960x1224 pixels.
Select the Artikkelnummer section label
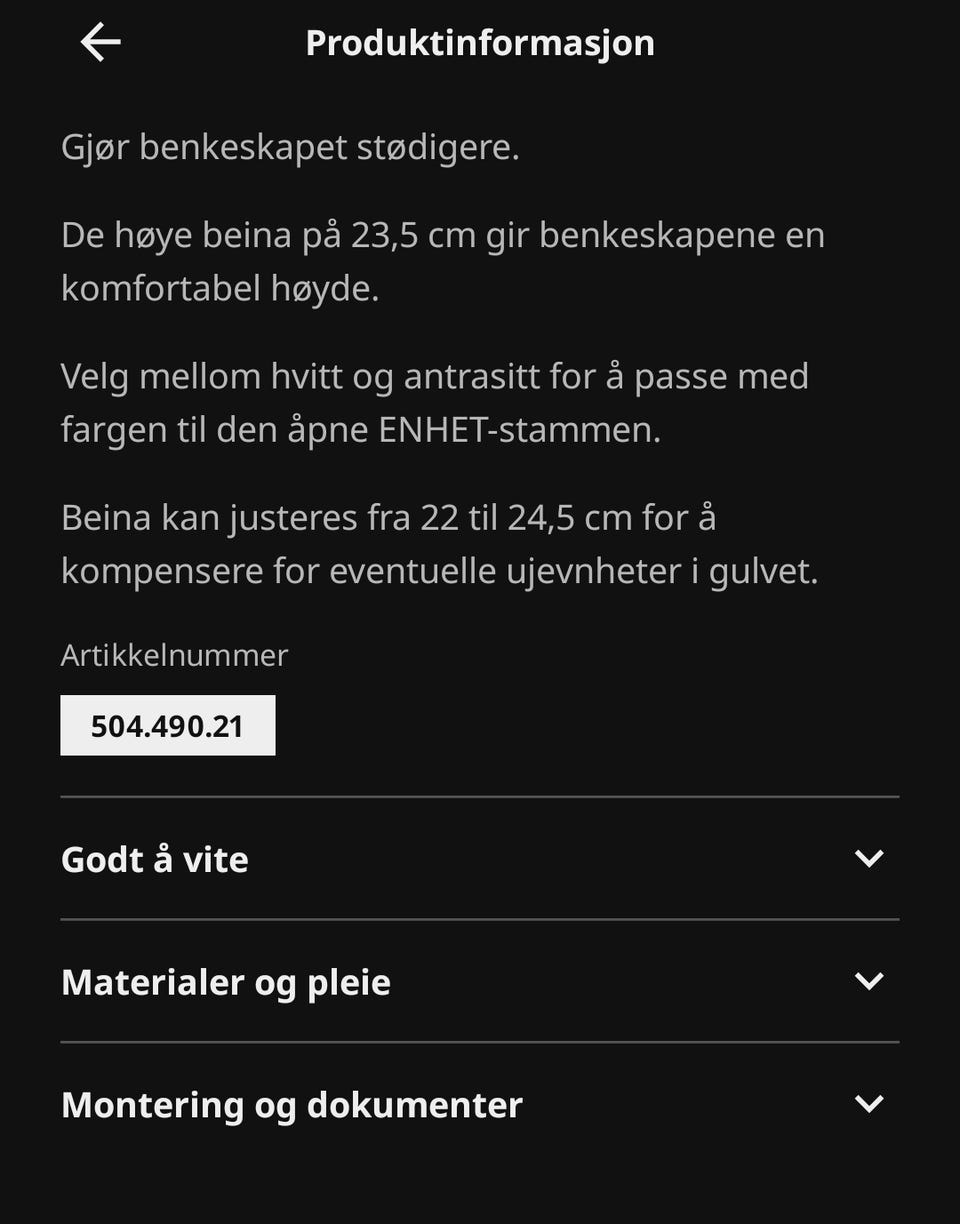(x=173, y=655)
